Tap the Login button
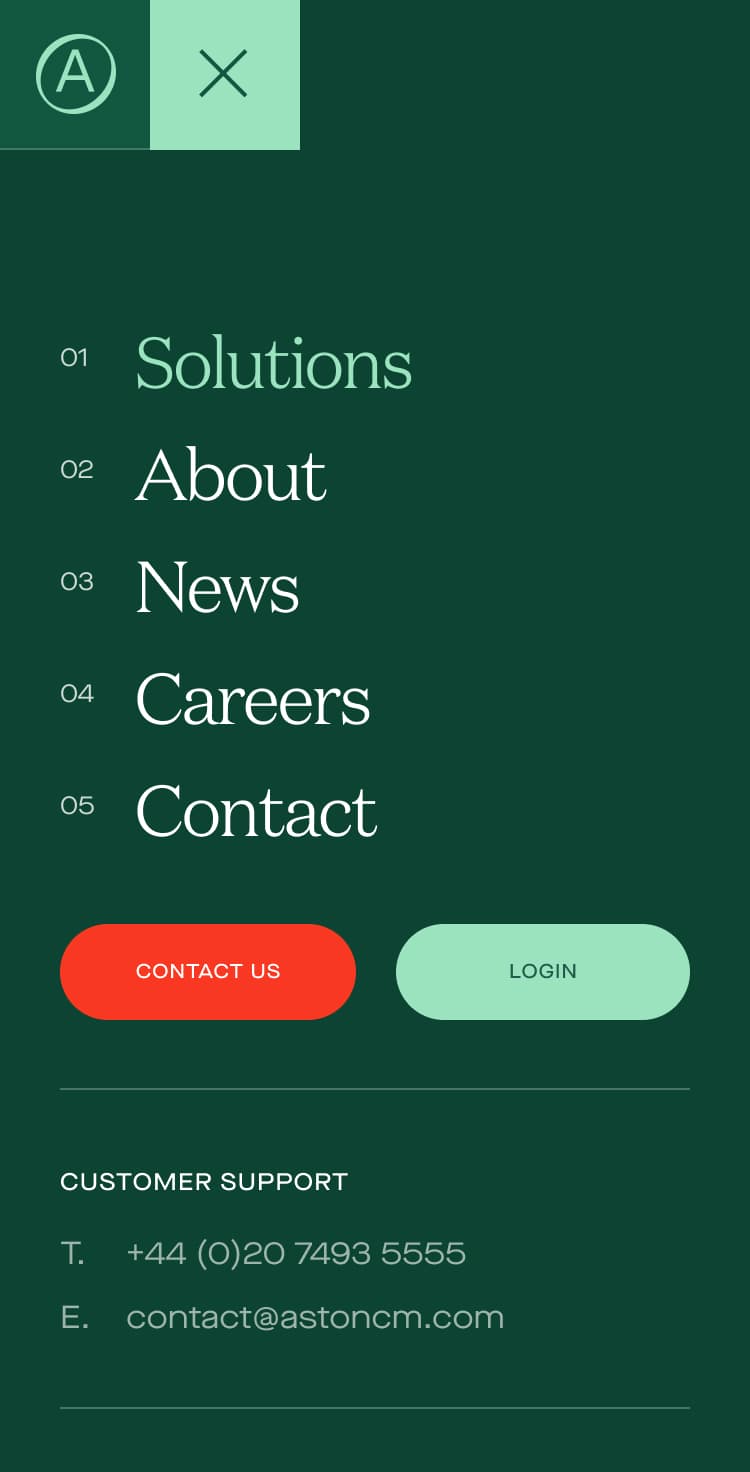 (x=543, y=972)
